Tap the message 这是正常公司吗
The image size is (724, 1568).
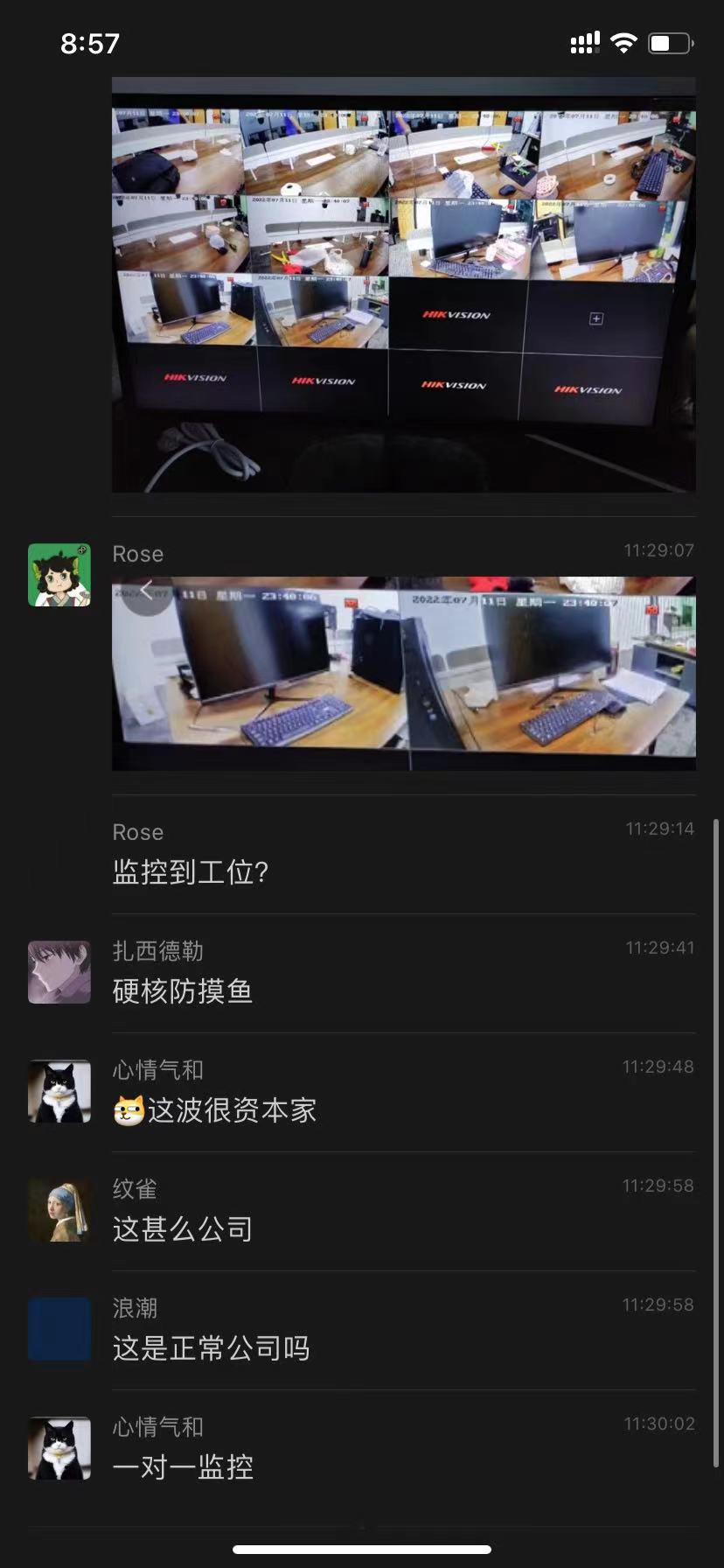[x=212, y=1347]
